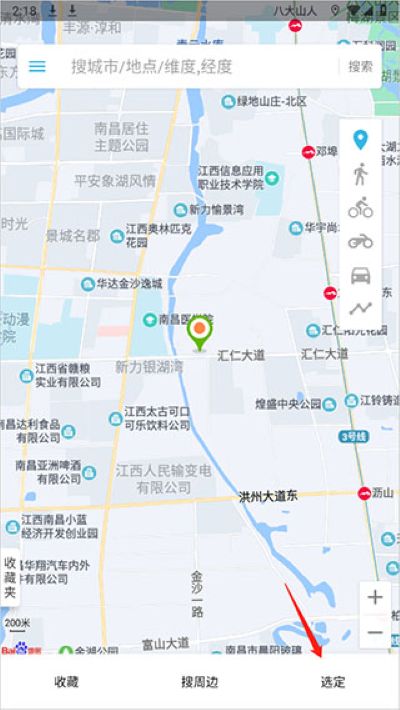Tap 搜周边 to search nearby
Screen dimensions: 400x710
200,682
